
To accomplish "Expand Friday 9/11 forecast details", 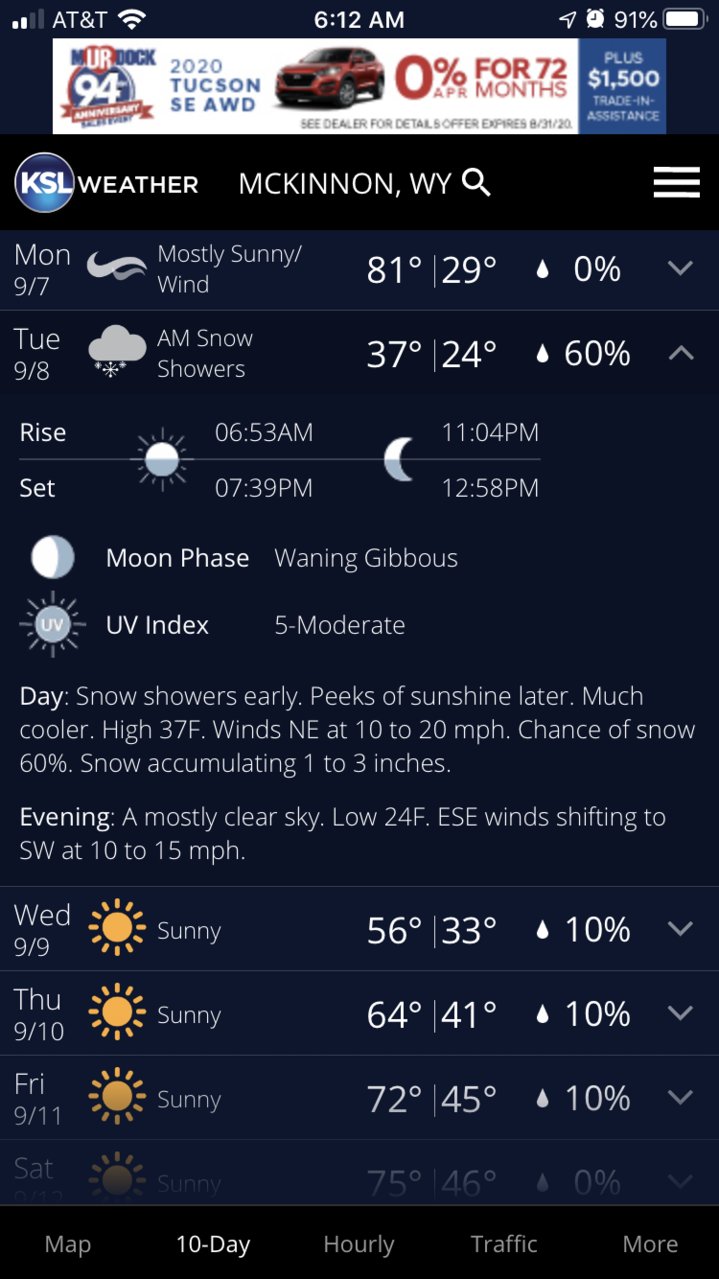I will (x=680, y=1098).
